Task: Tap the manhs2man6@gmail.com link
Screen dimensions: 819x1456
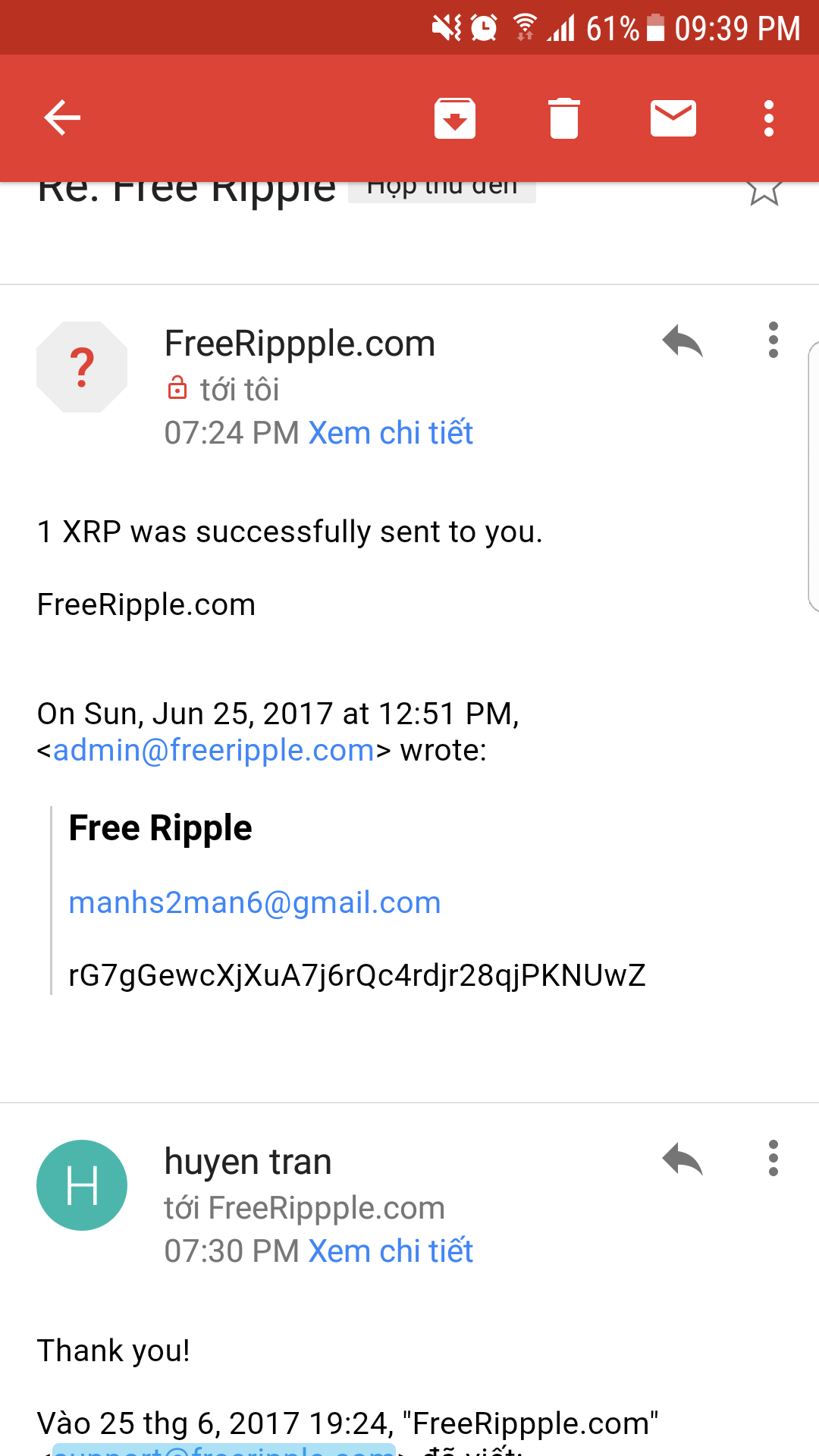Action: (255, 902)
